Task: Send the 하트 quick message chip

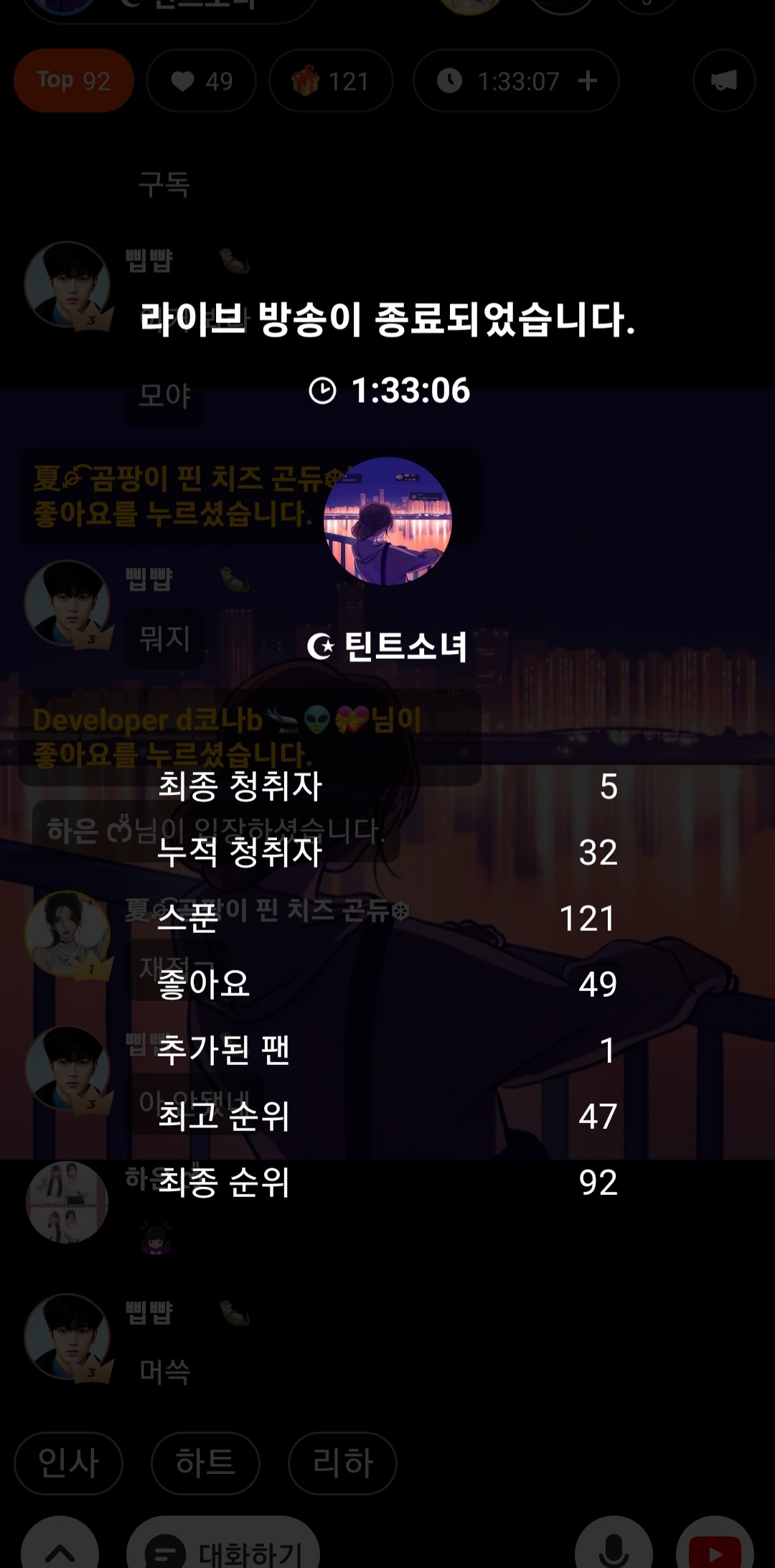Action: [x=205, y=1463]
